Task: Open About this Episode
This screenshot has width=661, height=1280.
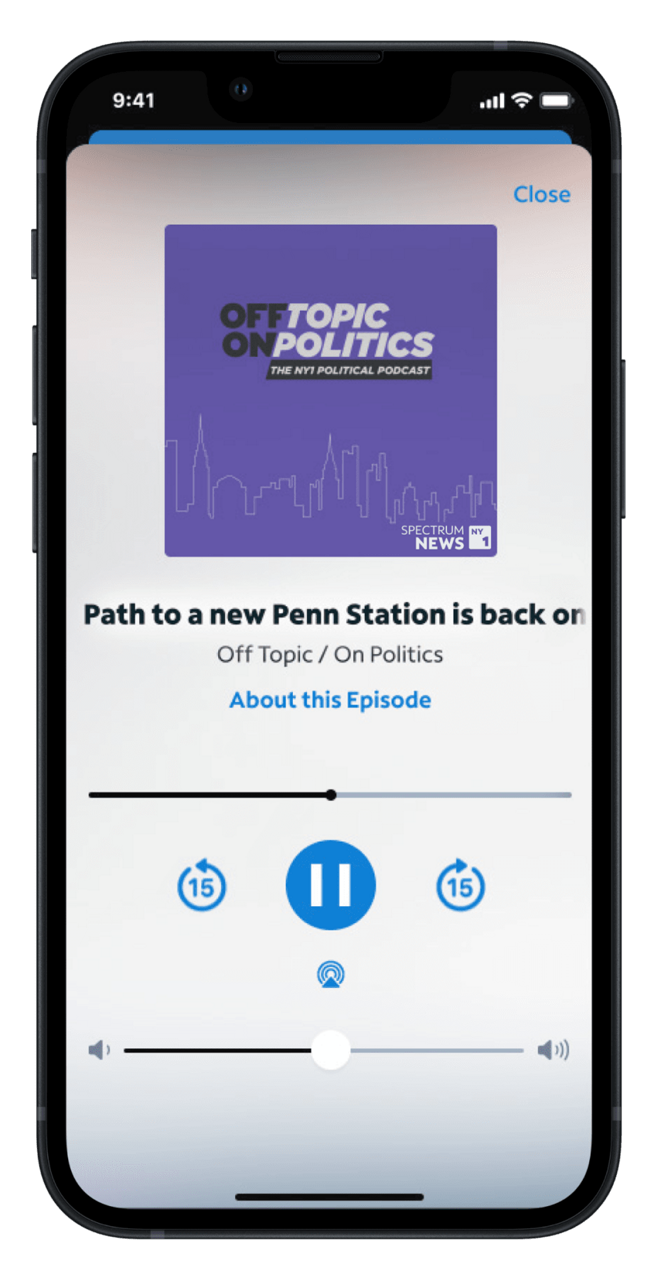Action: pyautogui.click(x=330, y=700)
